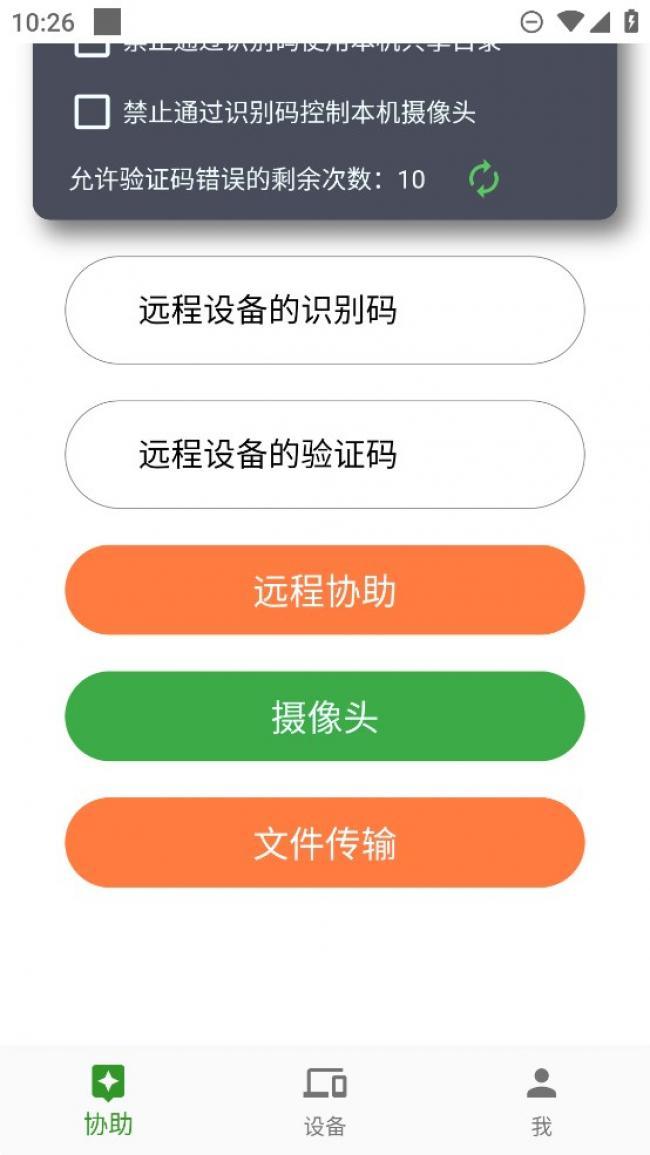Viewport: 650px width, 1155px height.
Task: Open the 摄像头 button
Action: [x=325, y=716]
